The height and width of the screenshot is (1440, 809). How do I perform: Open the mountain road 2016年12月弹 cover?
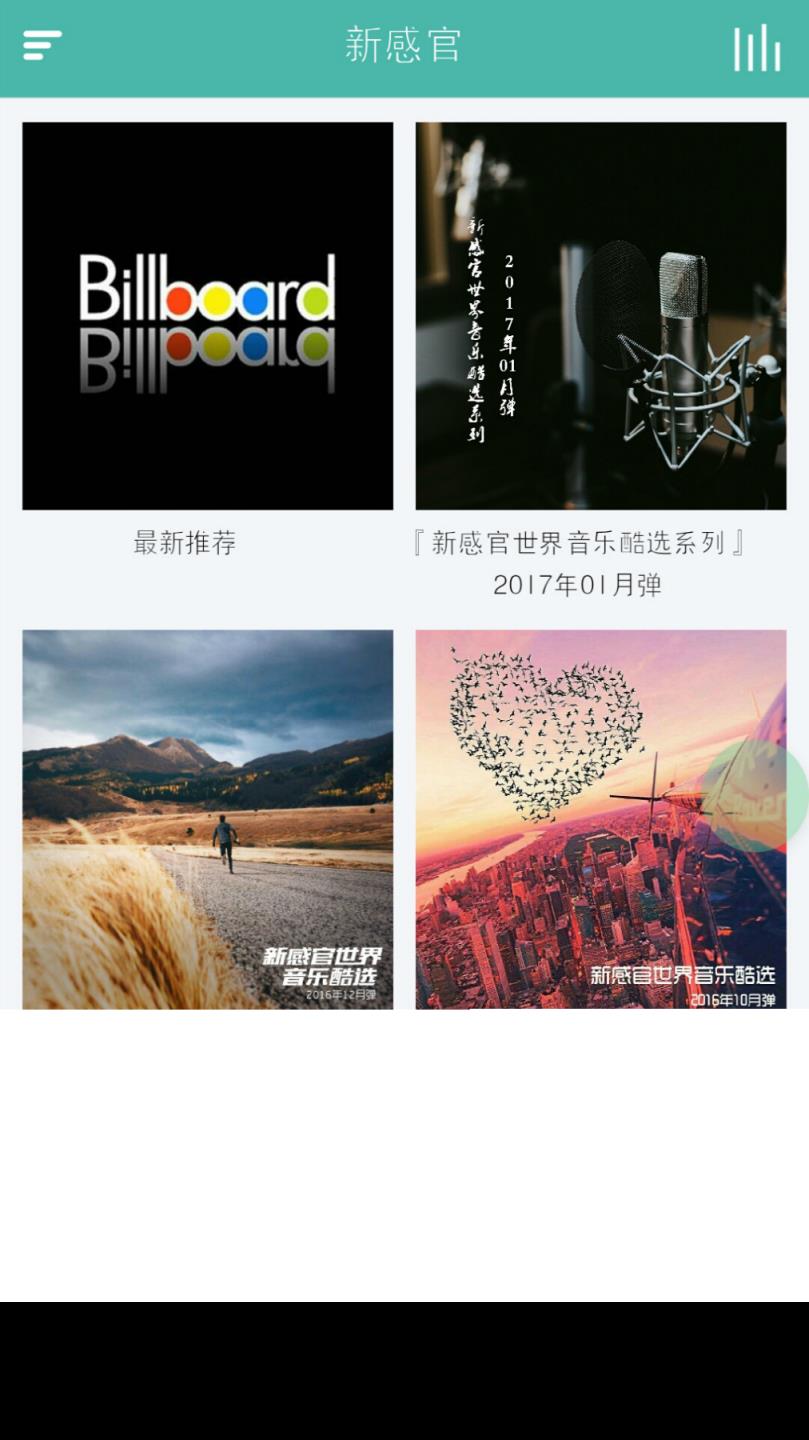(206, 820)
